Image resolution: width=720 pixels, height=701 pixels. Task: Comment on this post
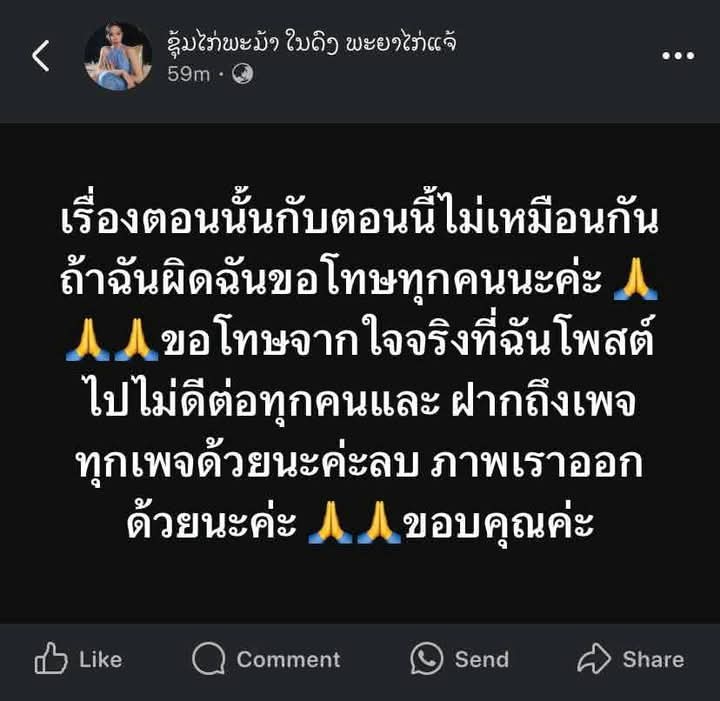[x=266, y=659]
